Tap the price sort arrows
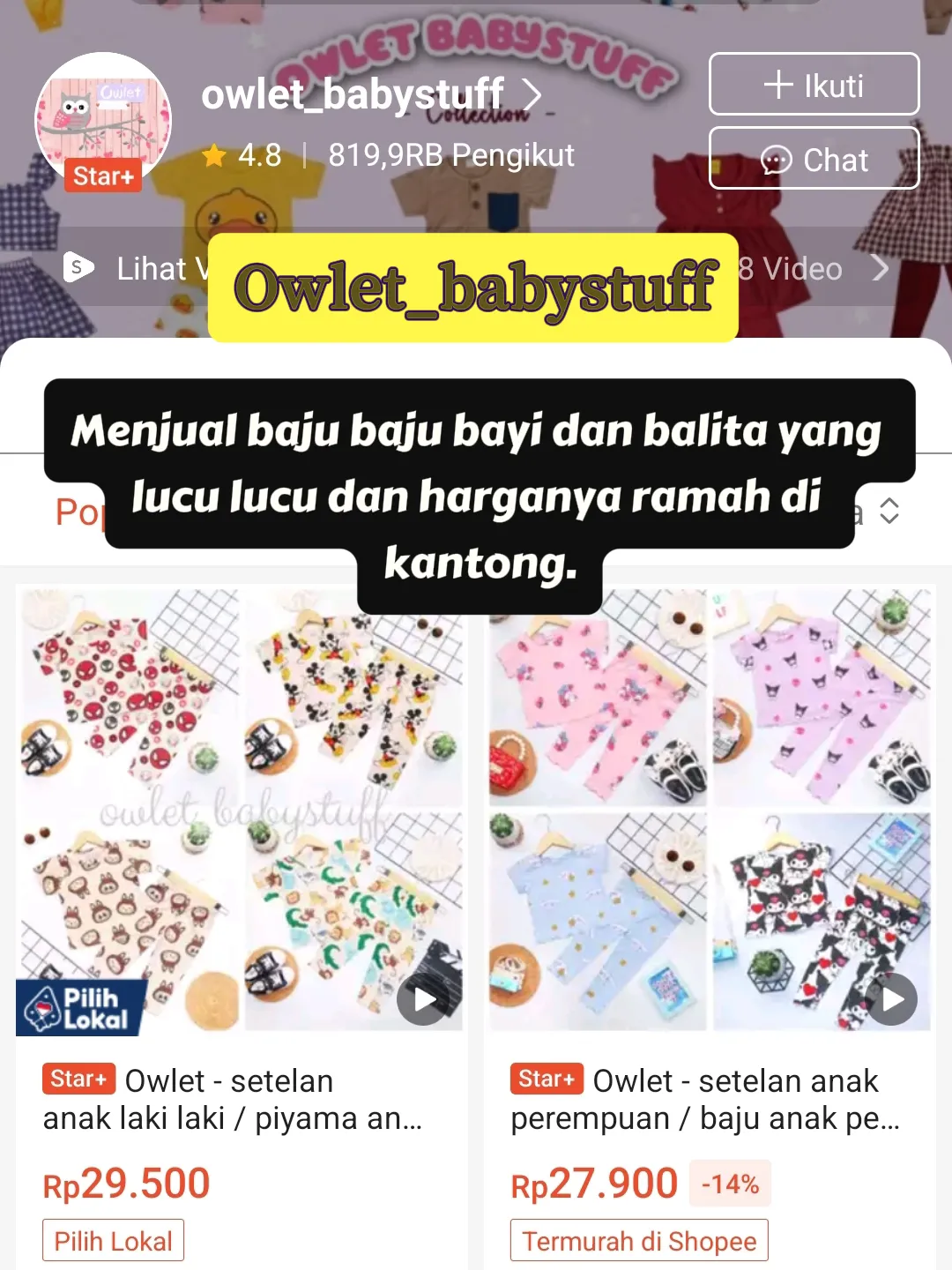Viewport: 952px width, 1270px height. [889, 511]
